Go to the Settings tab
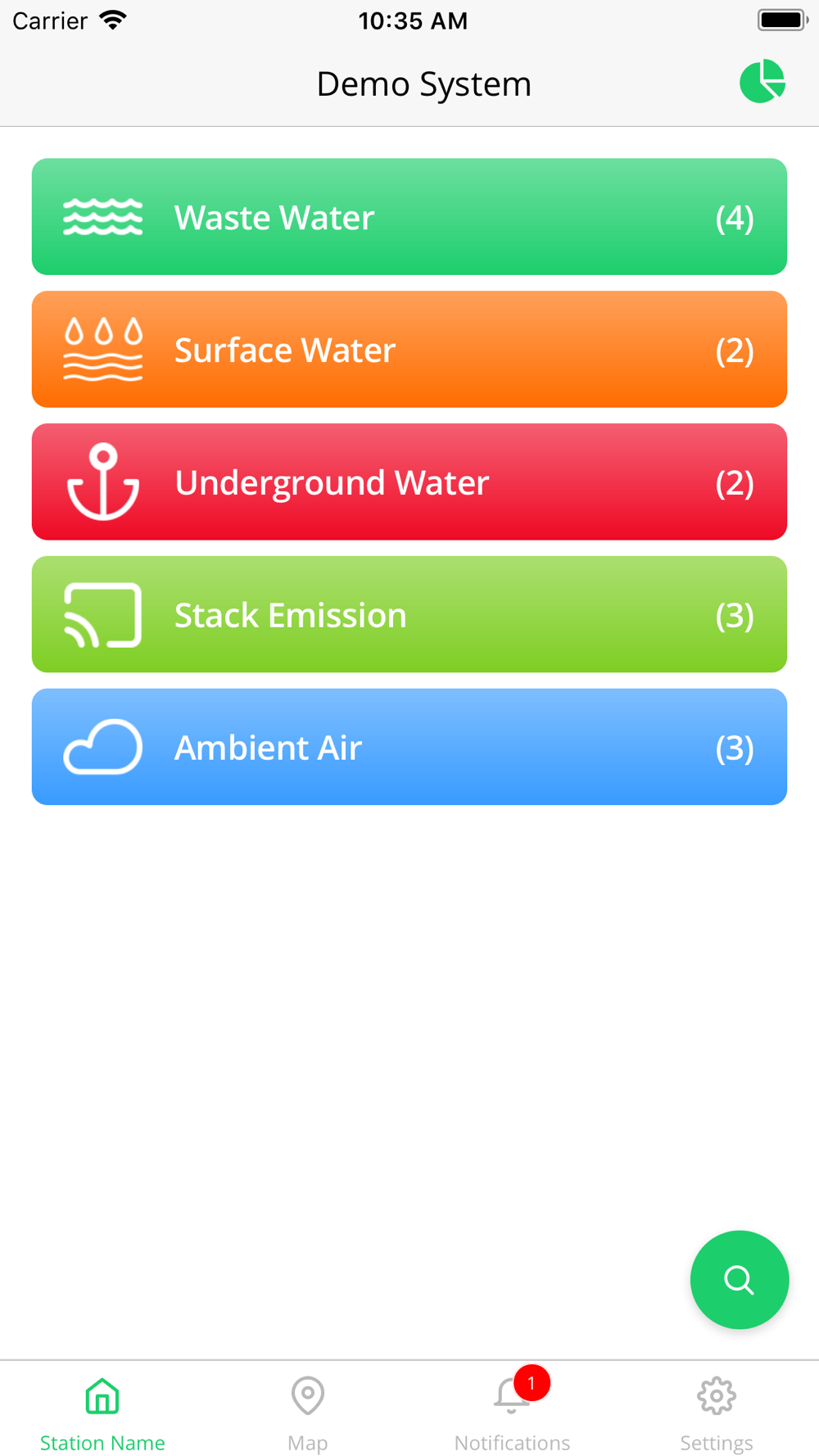Viewport: 819px width, 1456px height. [x=717, y=1413]
